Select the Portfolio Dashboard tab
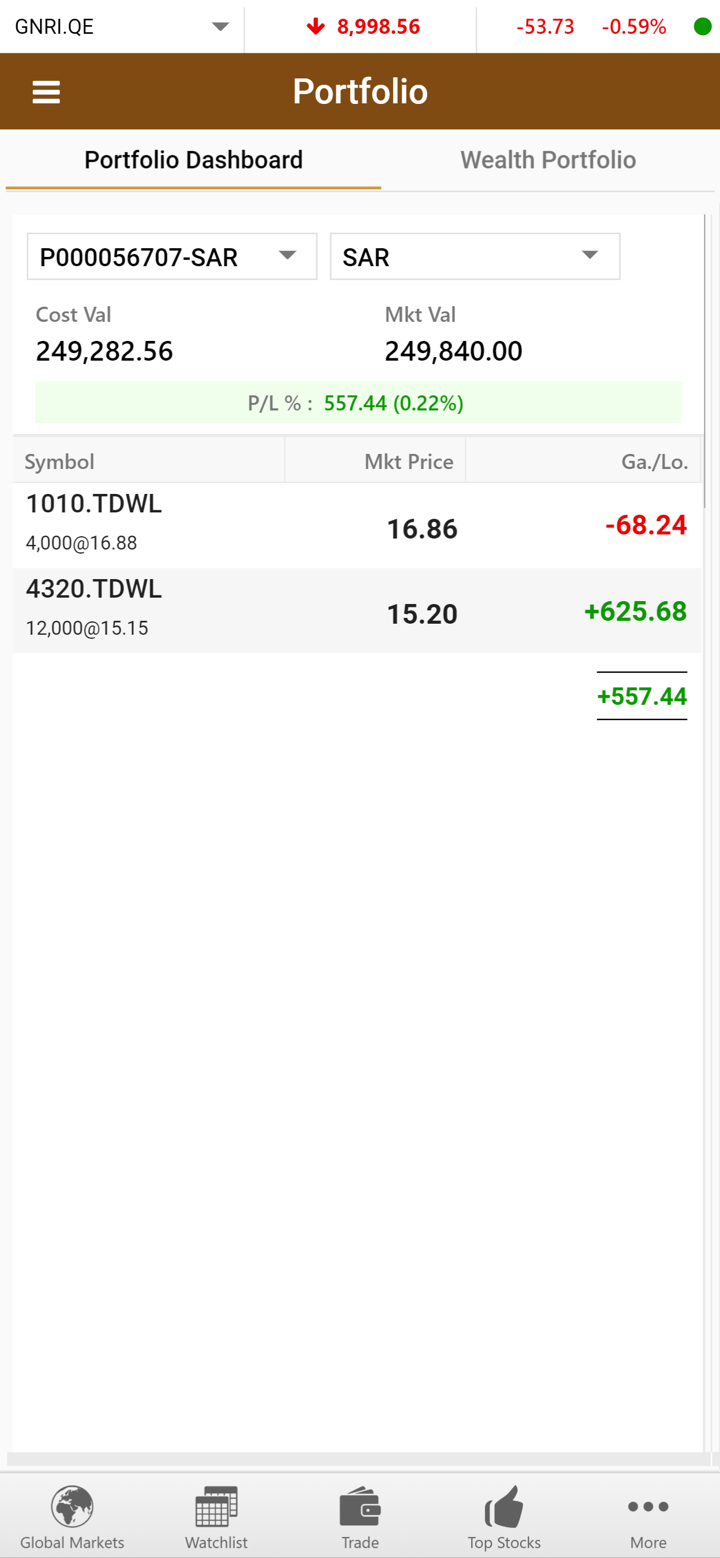This screenshot has width=720, height=1558. click(193, 160)
